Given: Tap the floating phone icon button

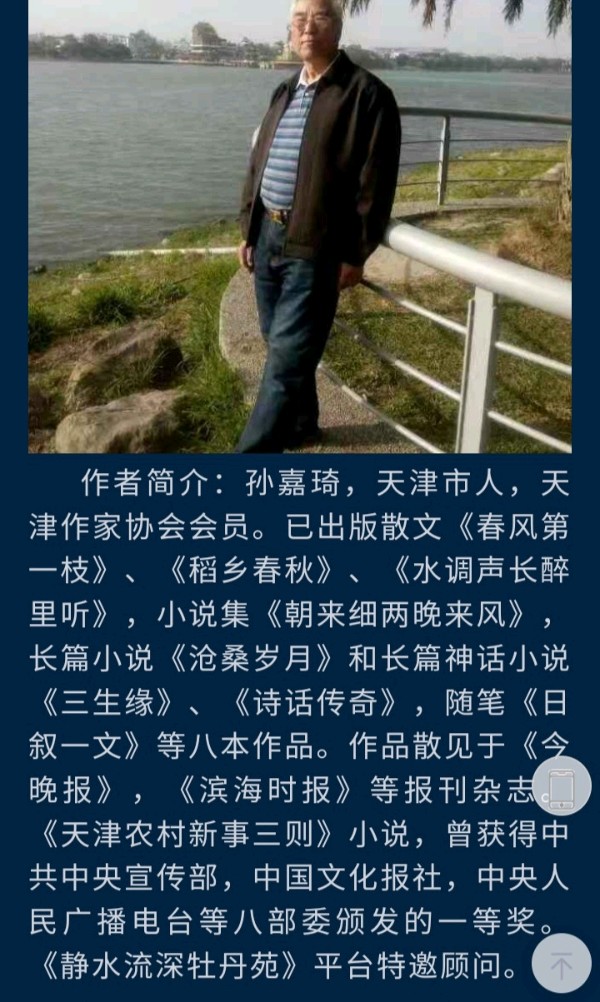Looking at the screenshot, I should (562, 785).
